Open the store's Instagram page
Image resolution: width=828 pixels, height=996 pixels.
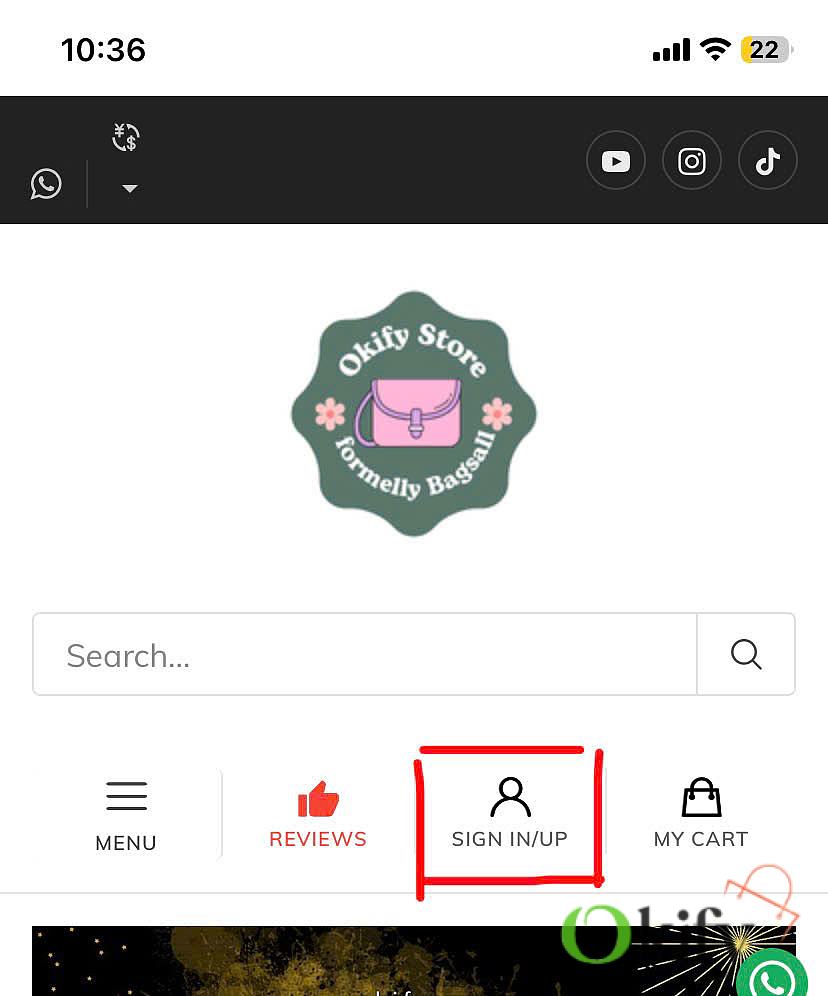(x=691, y=161)
